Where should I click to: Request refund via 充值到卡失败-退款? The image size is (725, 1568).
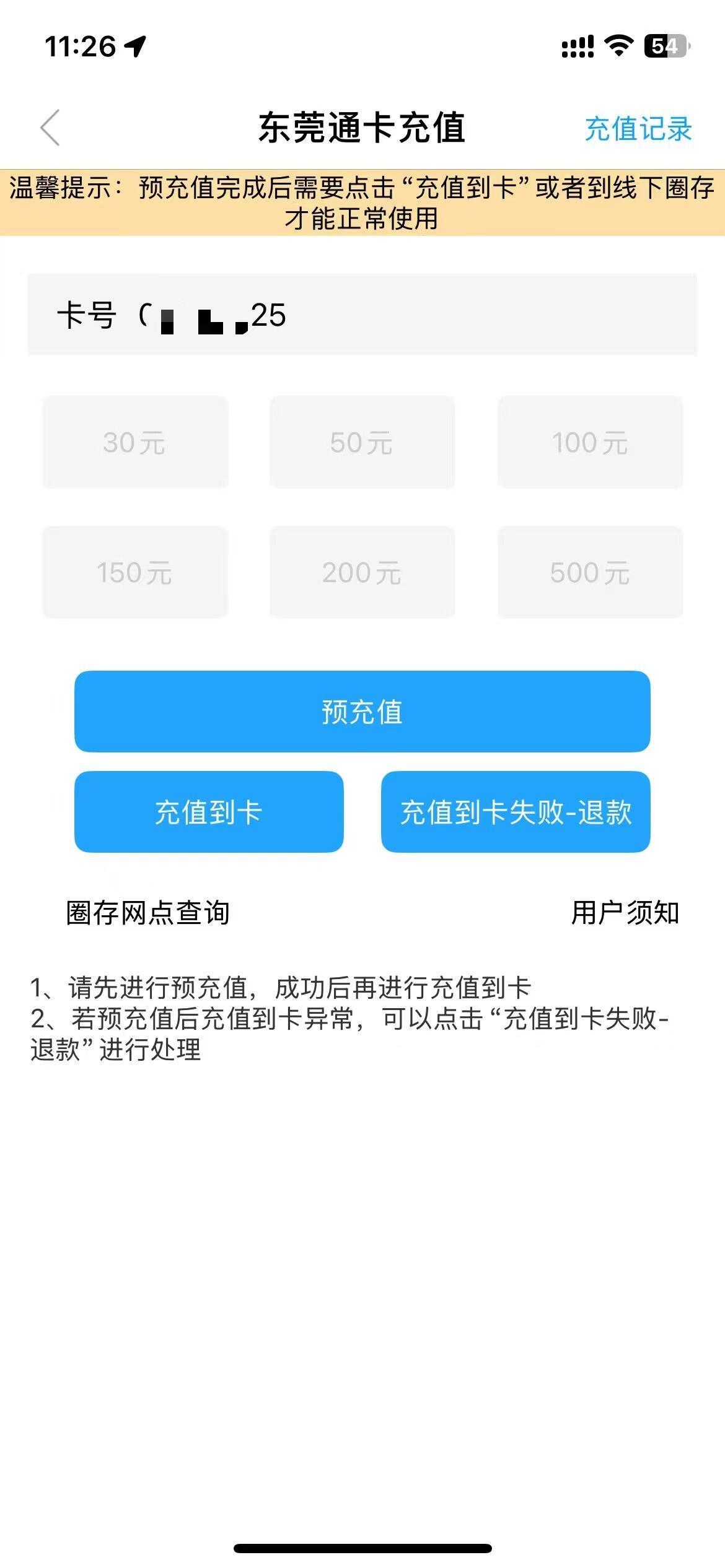point(516,812)
